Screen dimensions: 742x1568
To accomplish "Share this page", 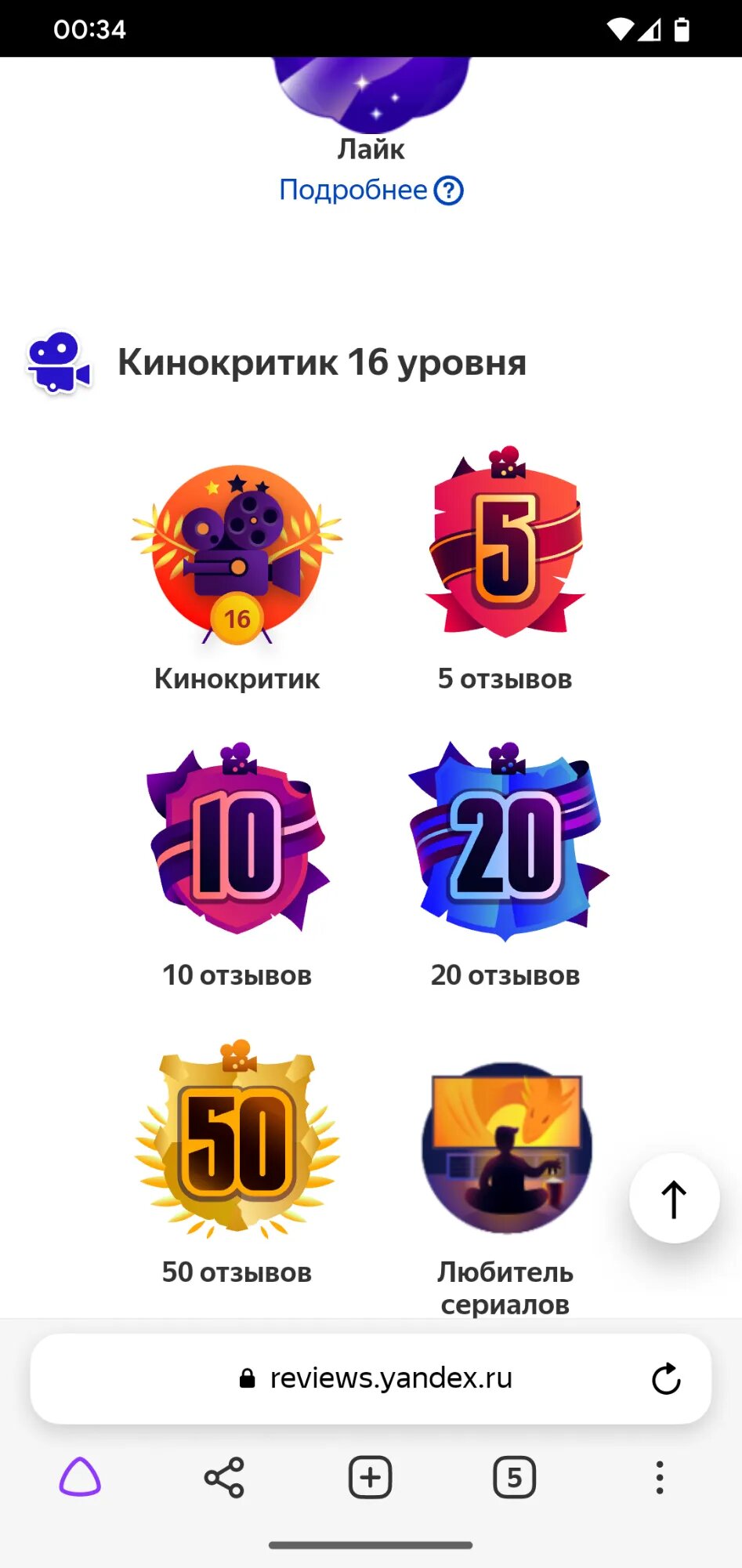I will pos(224,1478).
